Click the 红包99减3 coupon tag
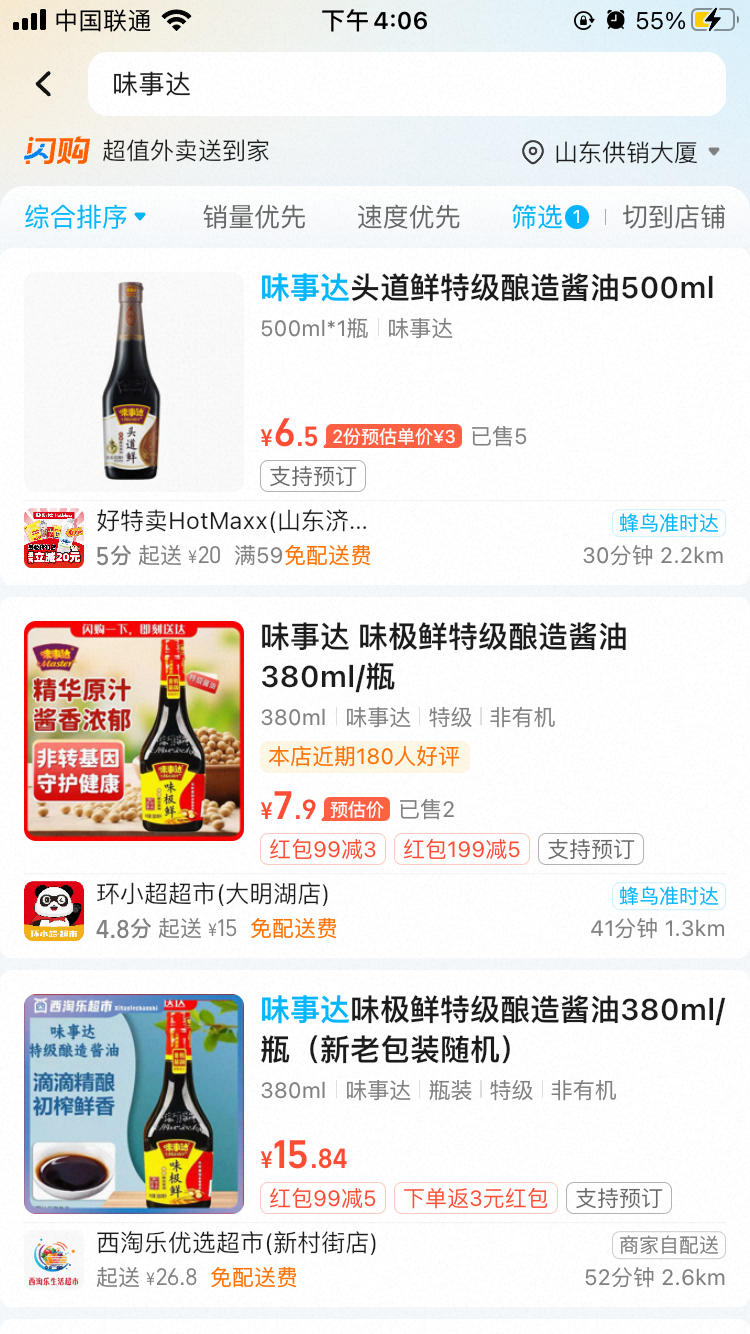This screenshot has width=750, height=1334. [x=322, y=849]
